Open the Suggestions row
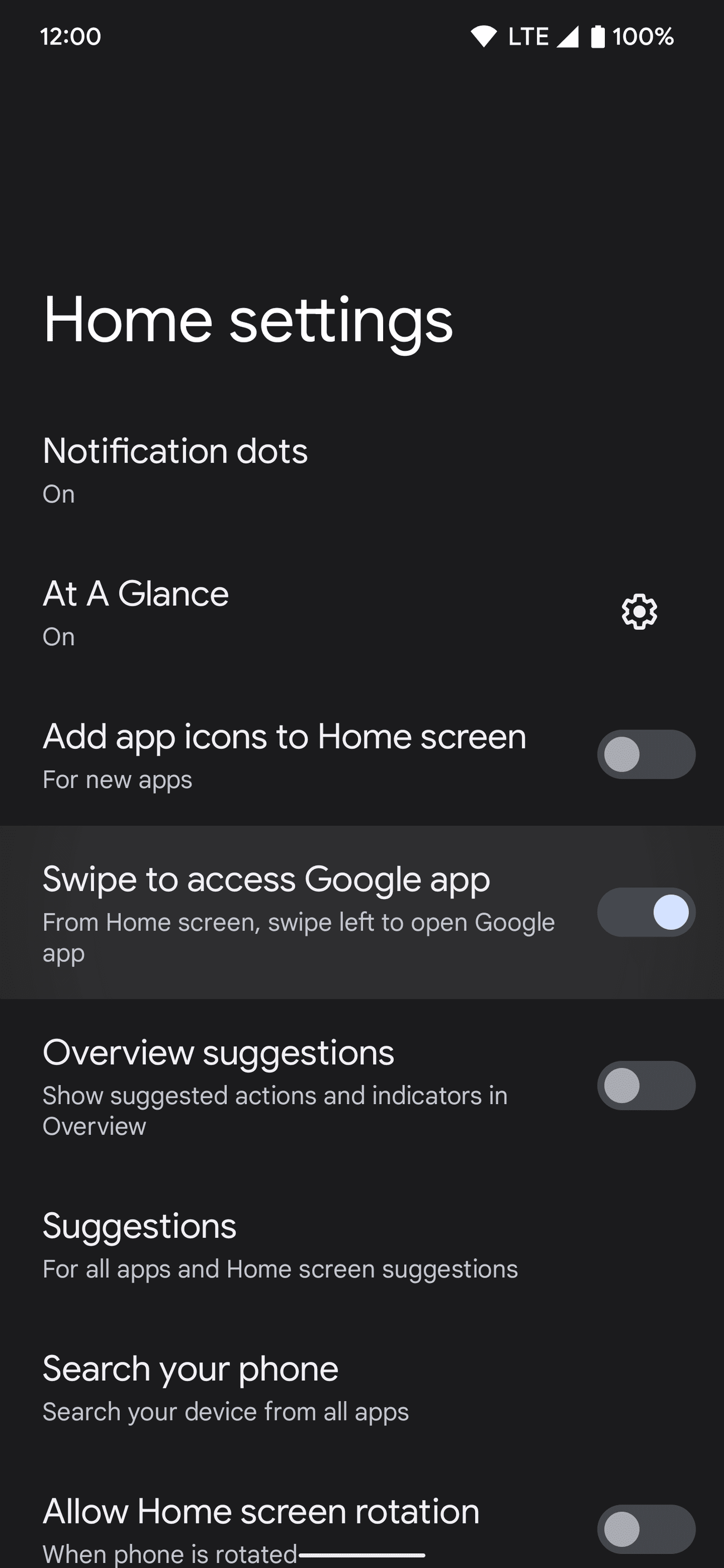The height and width of the screenshot is (1568, 724). (x=280, y=1246)
